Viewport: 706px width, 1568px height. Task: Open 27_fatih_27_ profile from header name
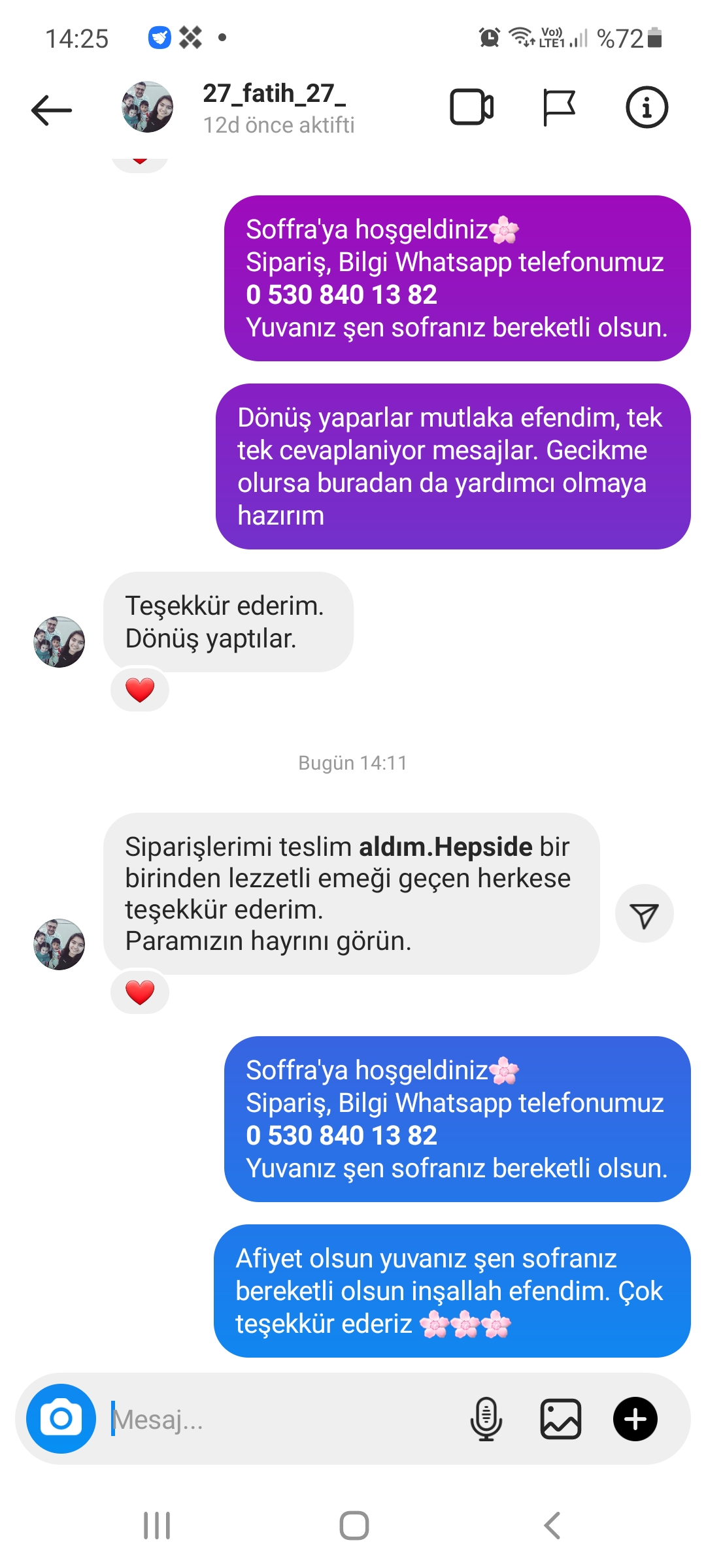point(274,93)
